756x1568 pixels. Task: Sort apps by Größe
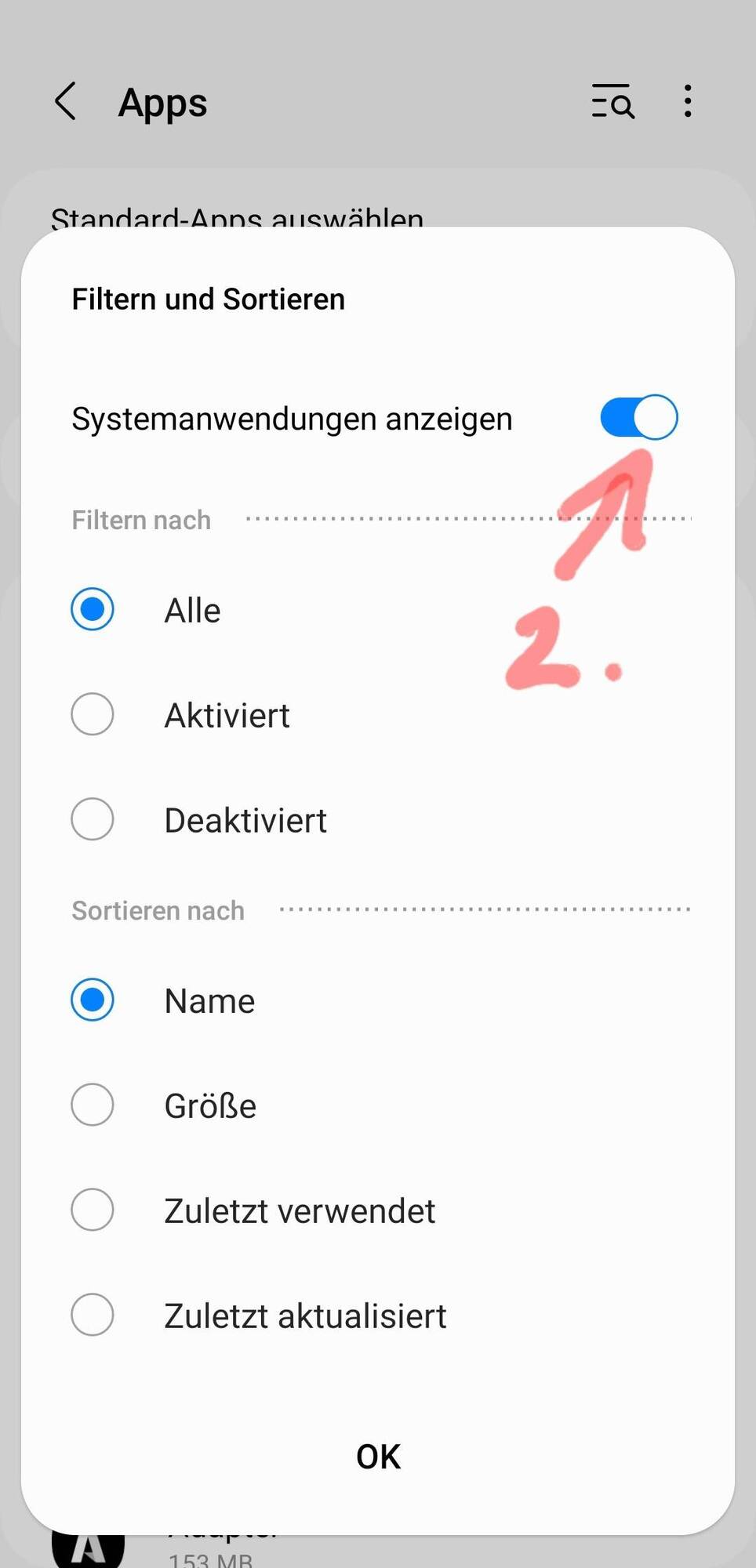pyautogui.click(x=93, y=1105)
